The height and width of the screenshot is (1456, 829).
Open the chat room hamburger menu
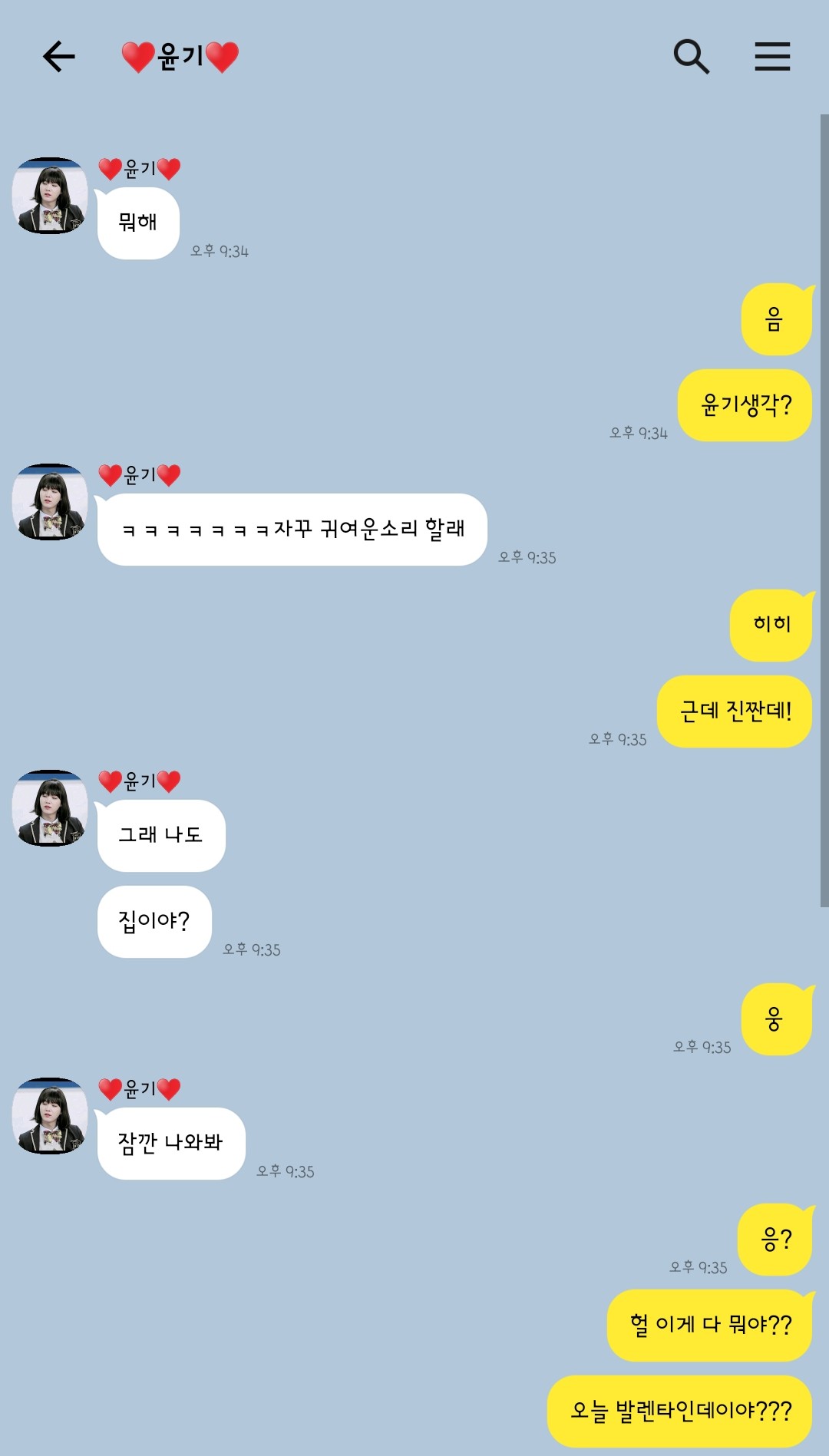tap(772, 57)
